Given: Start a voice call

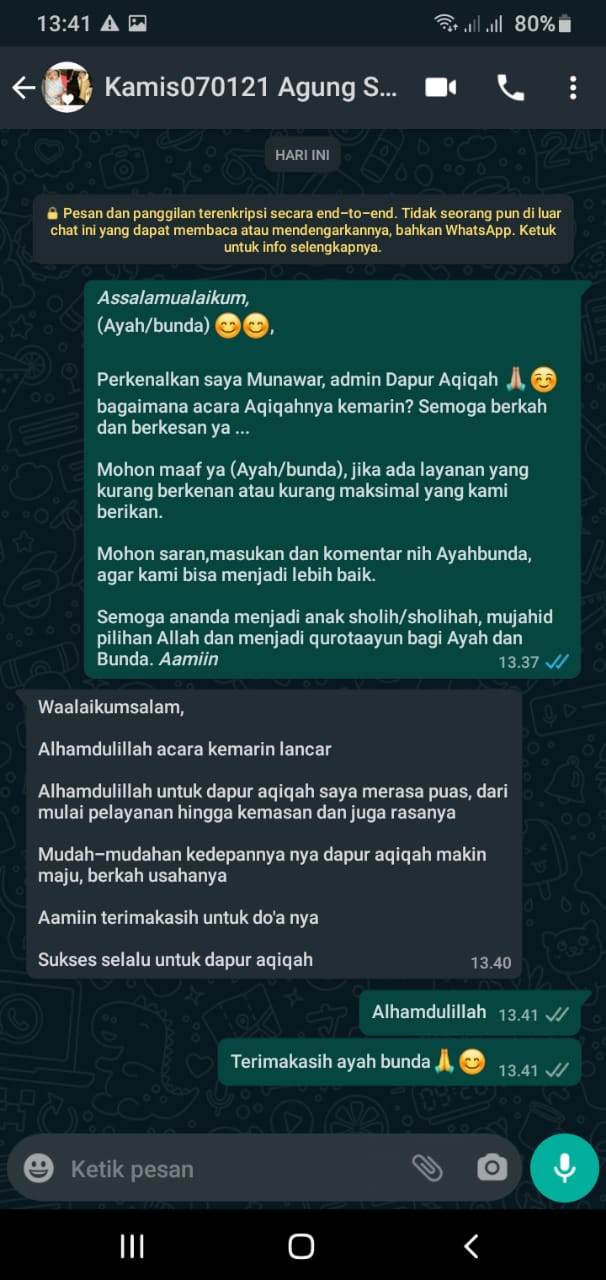Looking at the screenshot, I should click(510, 88).
